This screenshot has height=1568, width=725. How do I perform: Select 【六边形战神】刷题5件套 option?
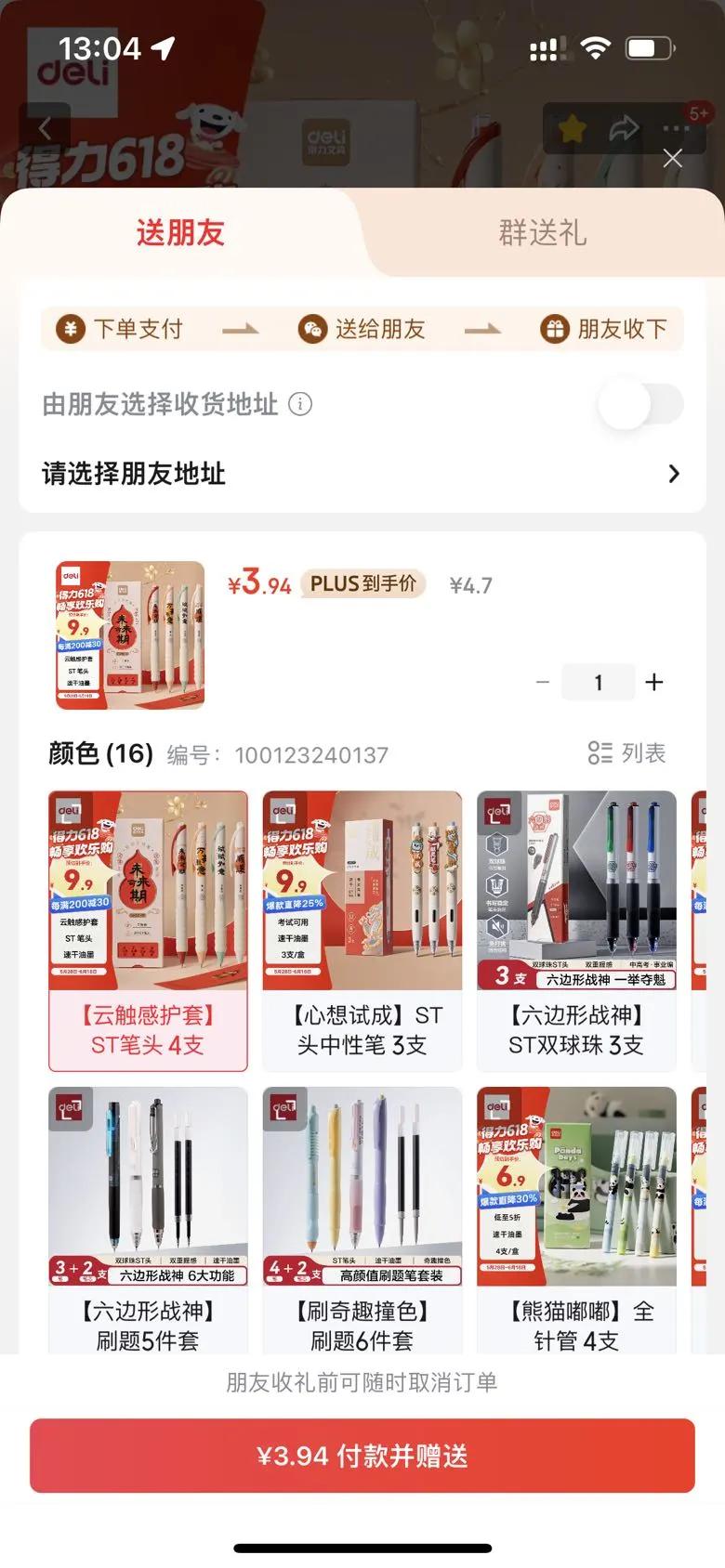tap(148, 1219)
